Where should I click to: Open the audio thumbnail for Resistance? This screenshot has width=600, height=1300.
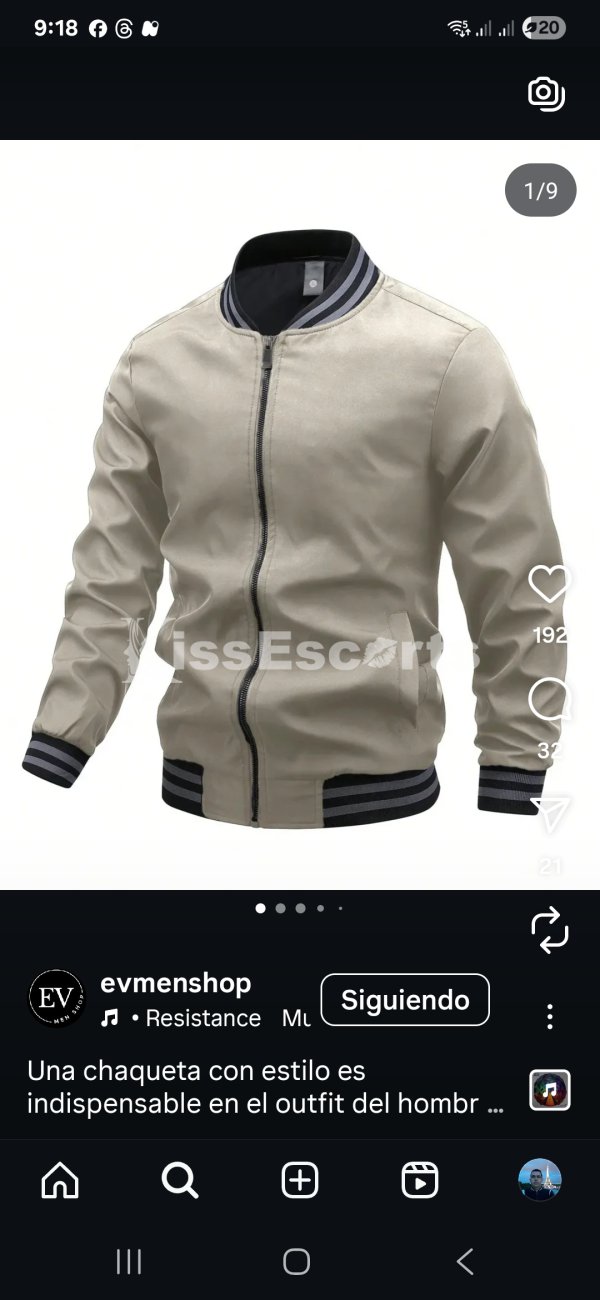(550, 1090)
